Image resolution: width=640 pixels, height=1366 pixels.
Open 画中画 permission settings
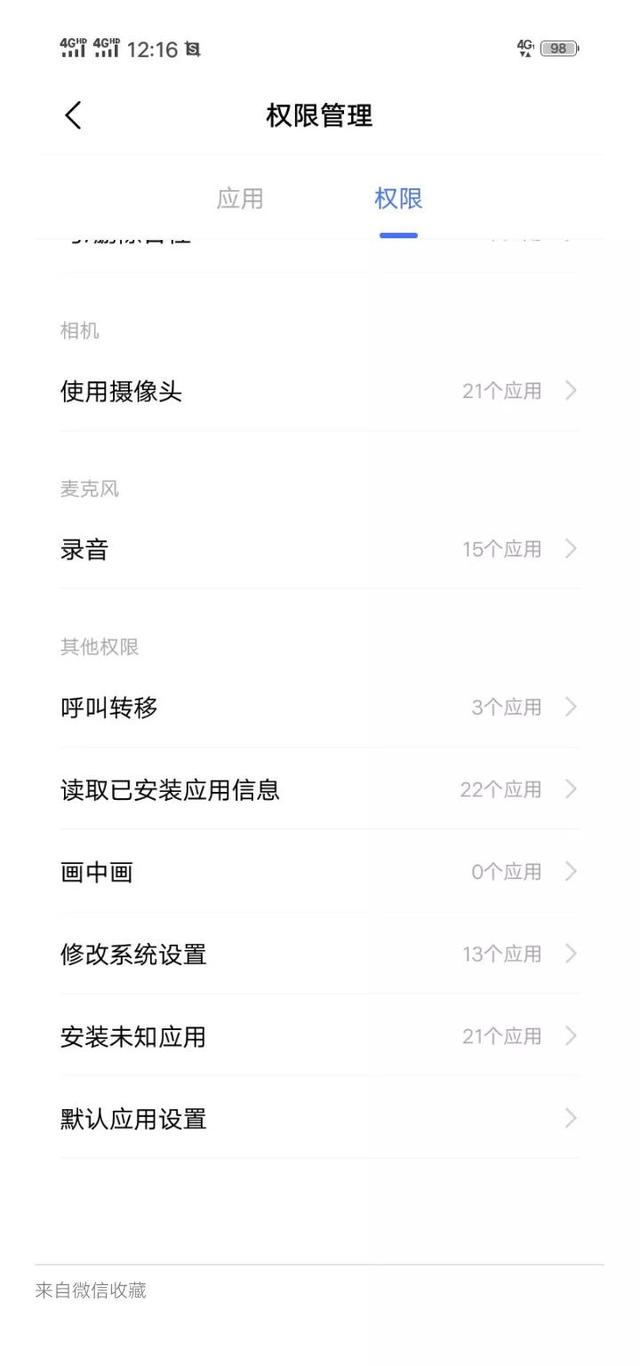pyautogui.click(x=319, y=872)
